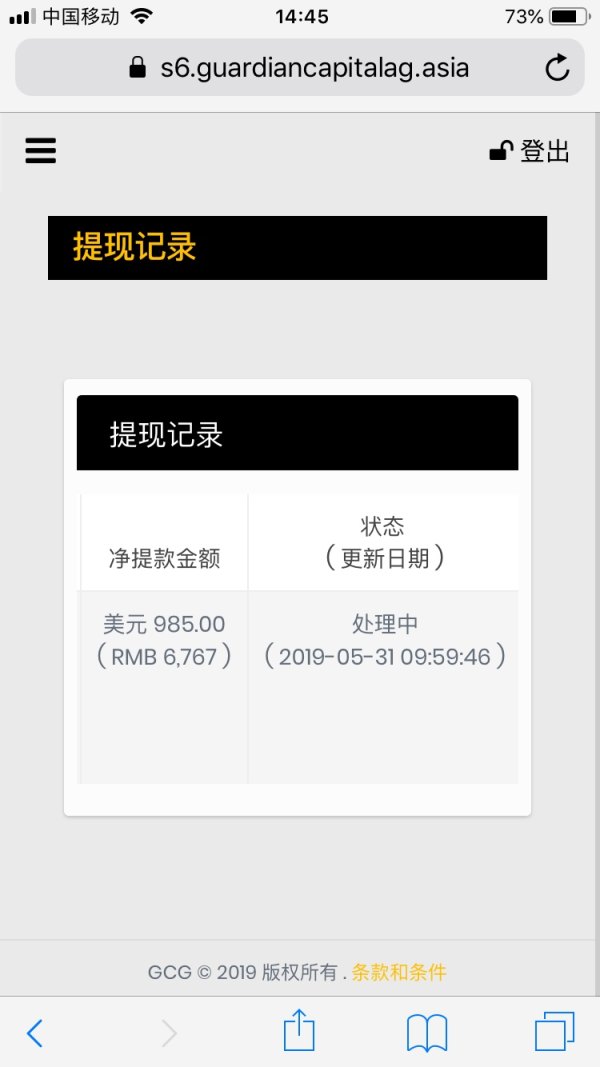Image resolution: width=600 pixels, height=1067 pixels.
Task: Tap 登出 to log out
Action: click(x=530, y=151)
